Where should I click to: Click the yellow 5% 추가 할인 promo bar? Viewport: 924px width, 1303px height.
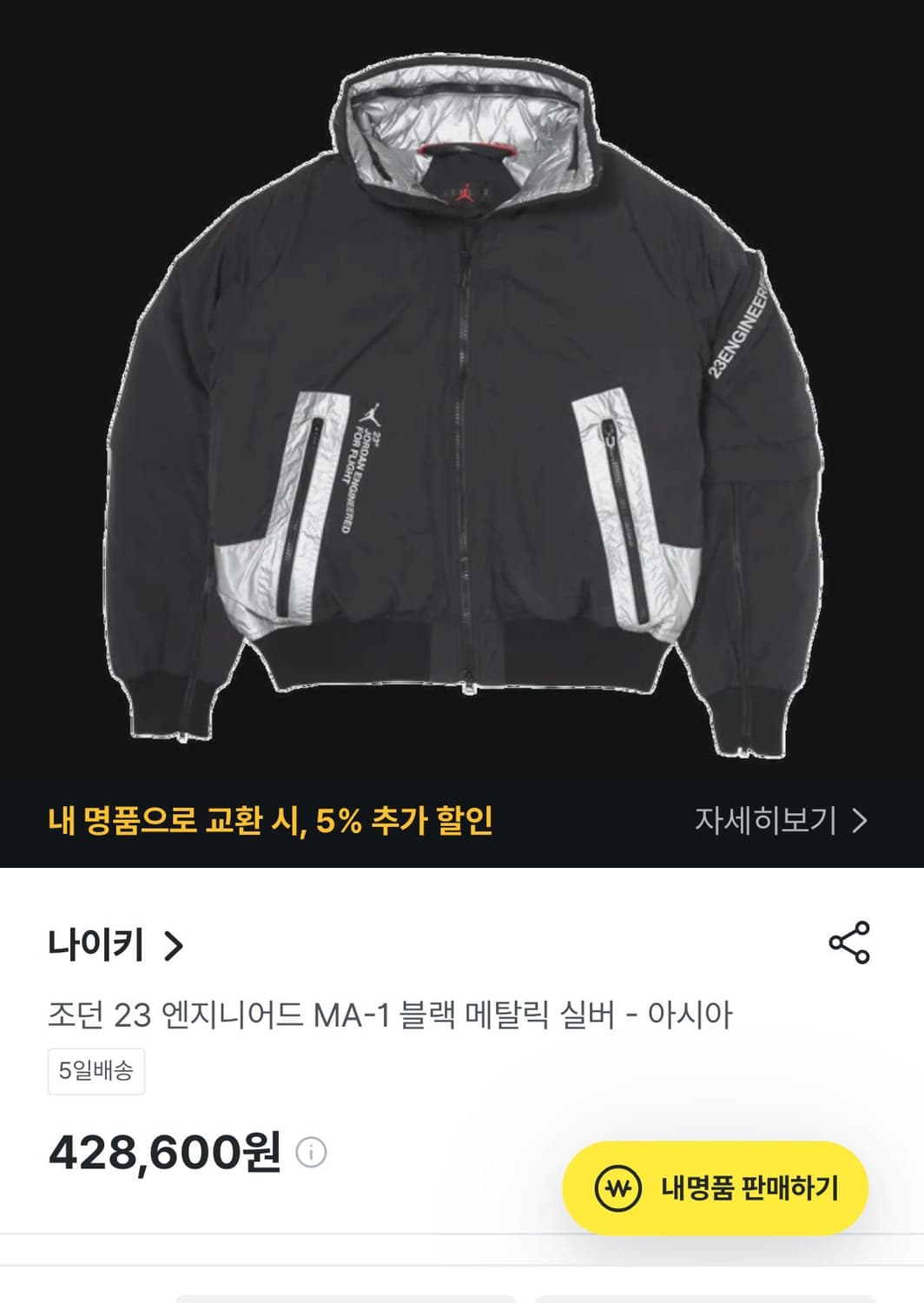[274, 817]
